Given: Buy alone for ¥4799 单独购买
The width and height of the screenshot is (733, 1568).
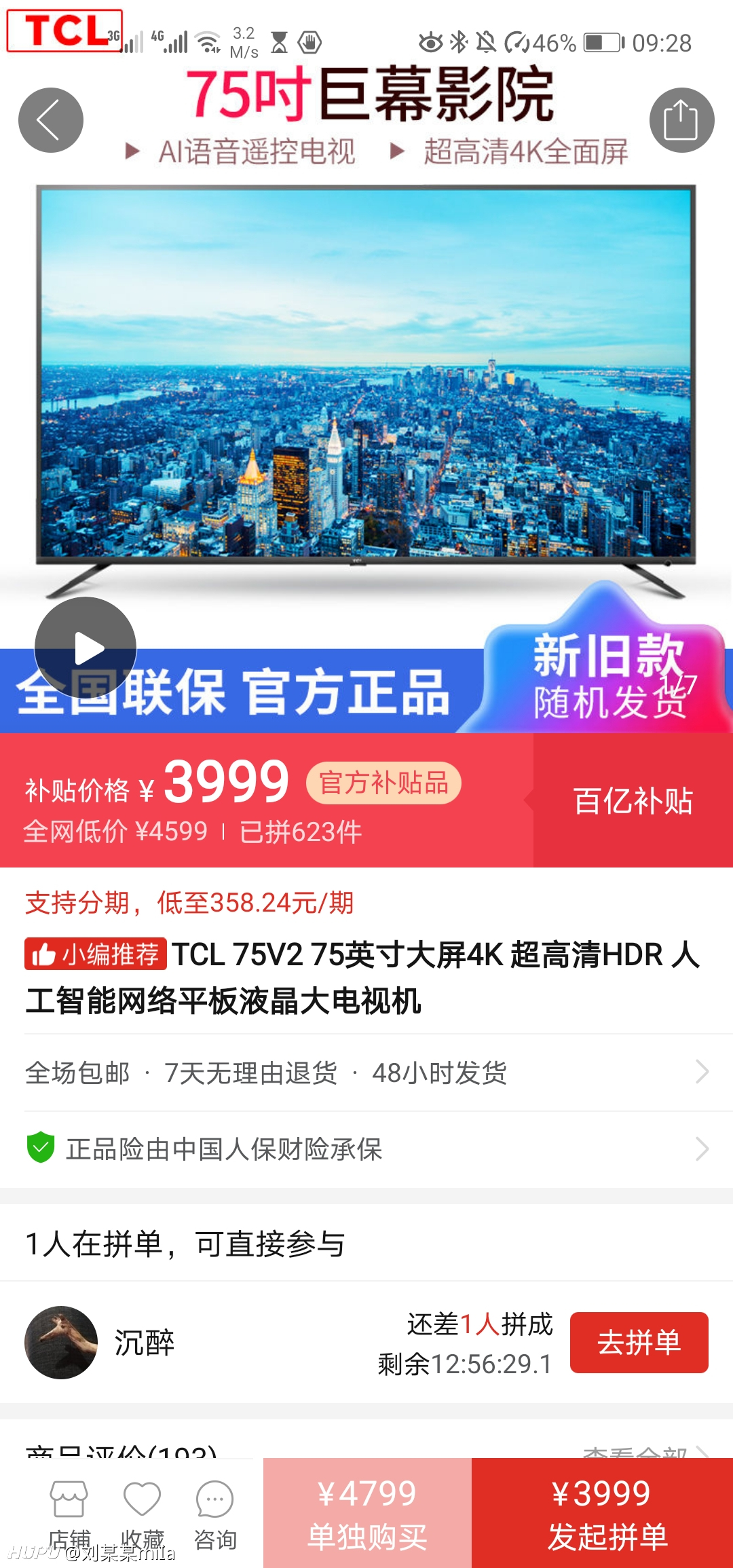Looking at the screenshot, I should (x=367, y=1513).
